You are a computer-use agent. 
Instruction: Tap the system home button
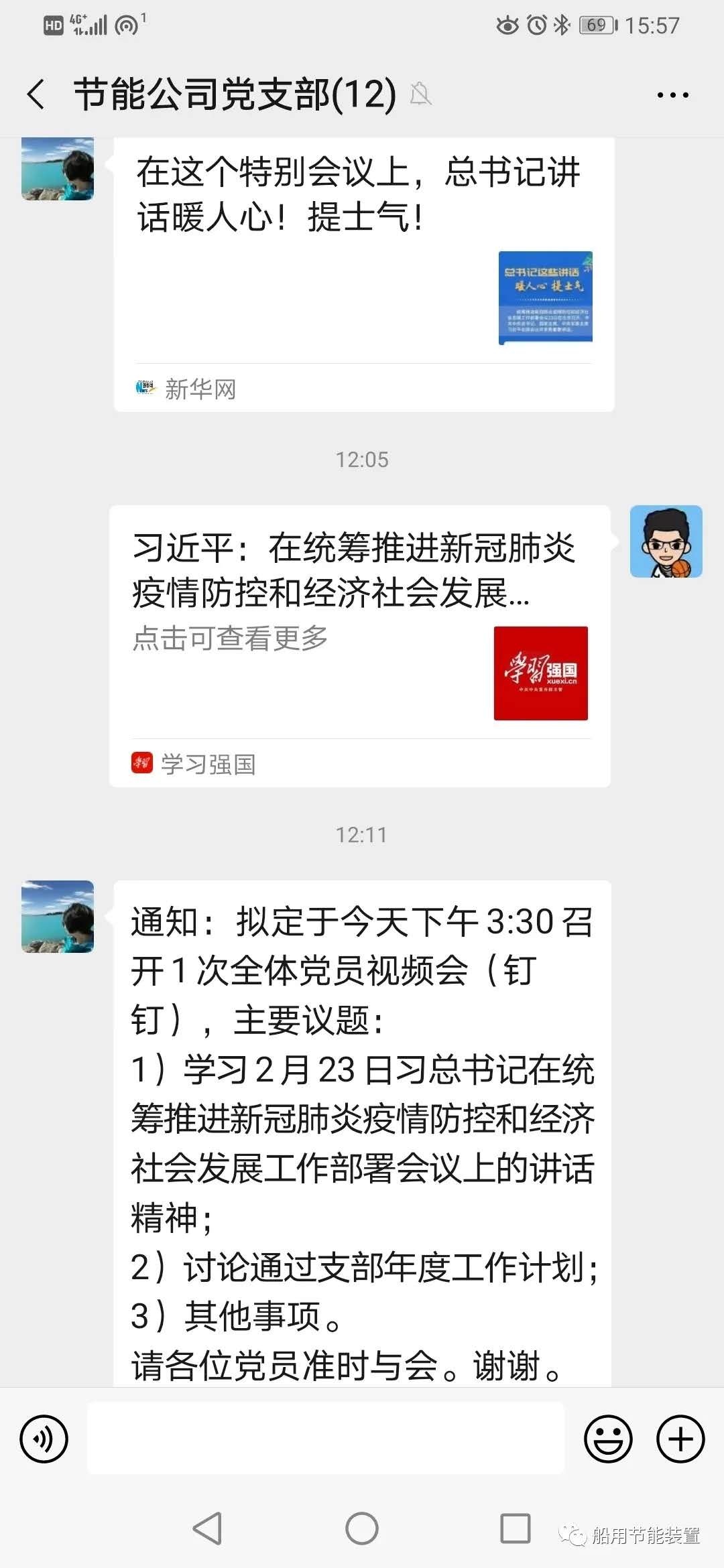[x=362, y=1528]
